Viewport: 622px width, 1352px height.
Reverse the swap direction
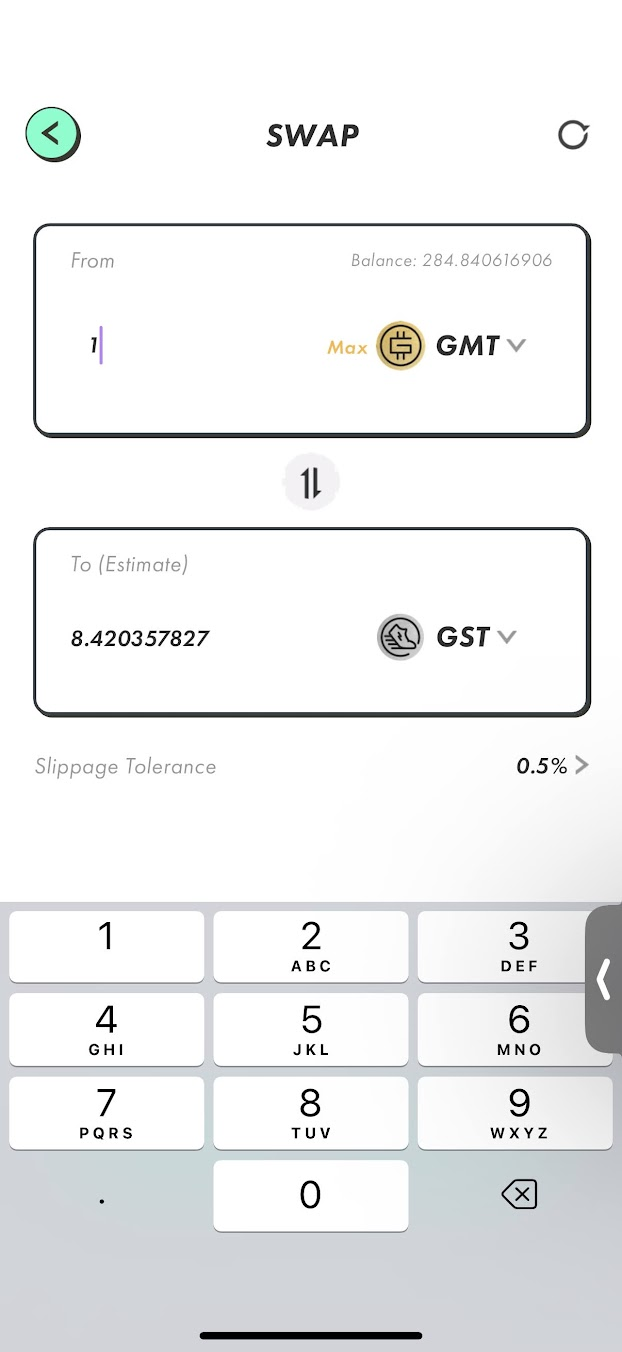click(311, 482)
